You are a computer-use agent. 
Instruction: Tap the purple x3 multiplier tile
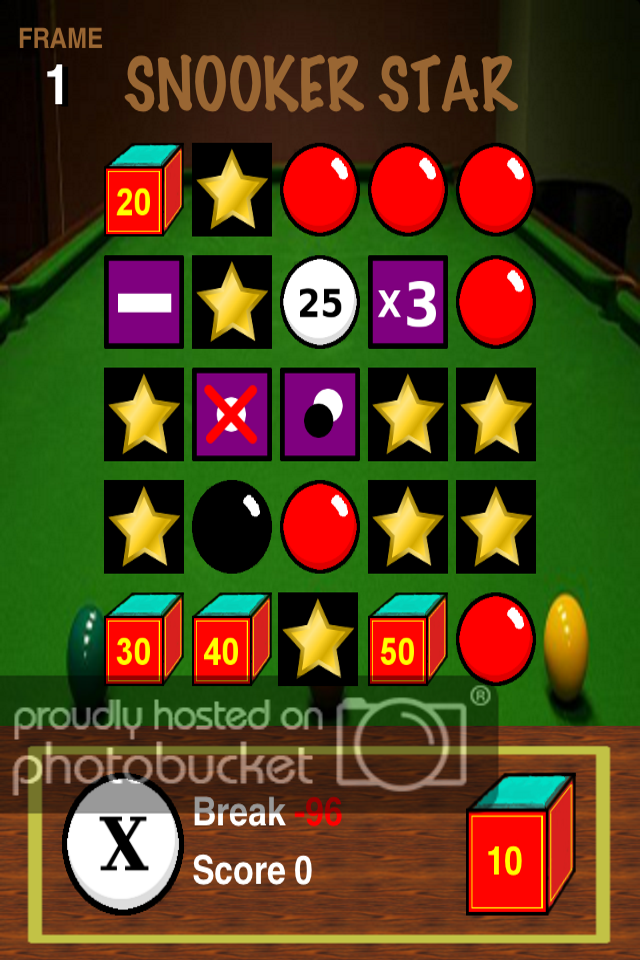[x=408, y=302]
